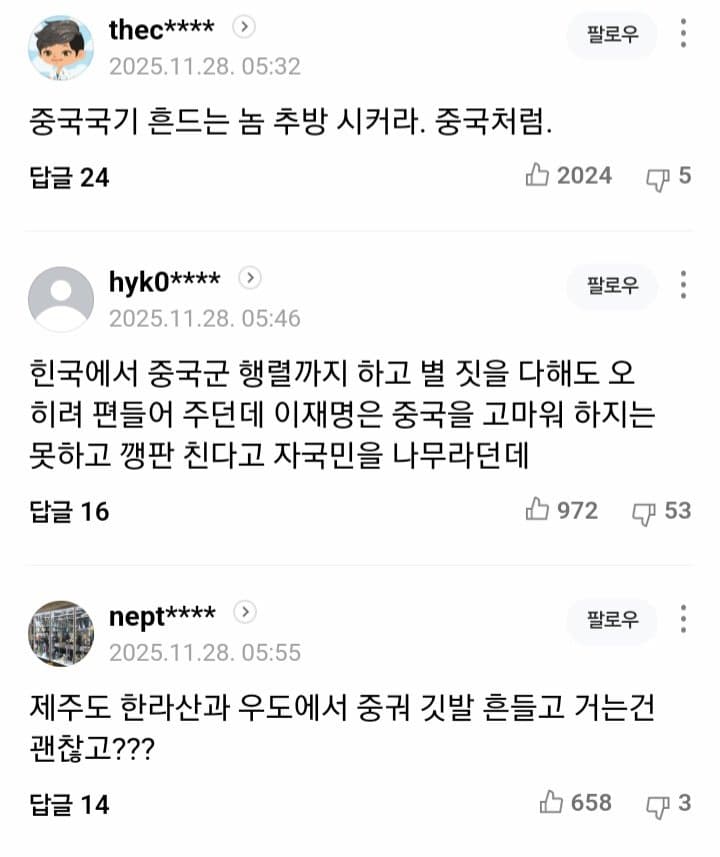Expand profile chevron next to nept****
The width and height of the screenshot is (720, 857).
[x=246, y=613]
